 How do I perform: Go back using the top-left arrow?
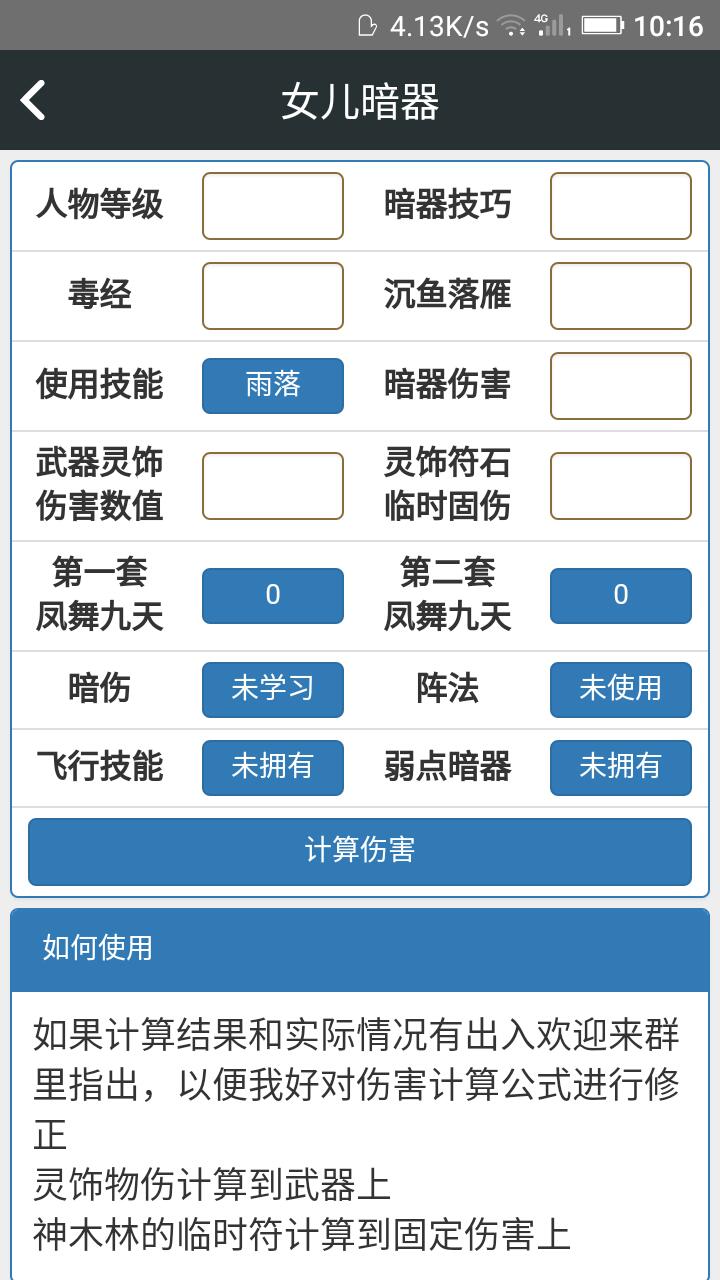(x=33, y=101)
